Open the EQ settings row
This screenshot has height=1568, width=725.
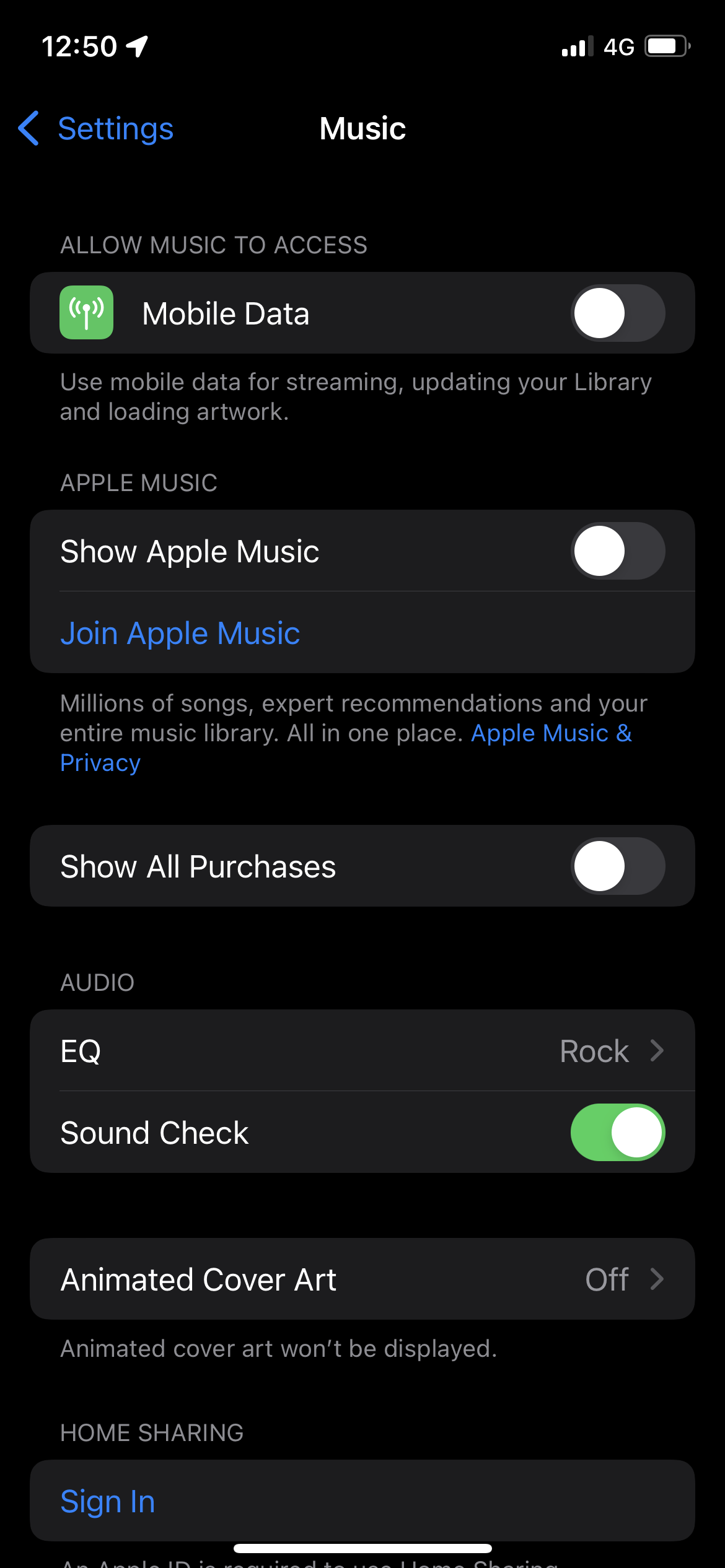point(362,1051)
